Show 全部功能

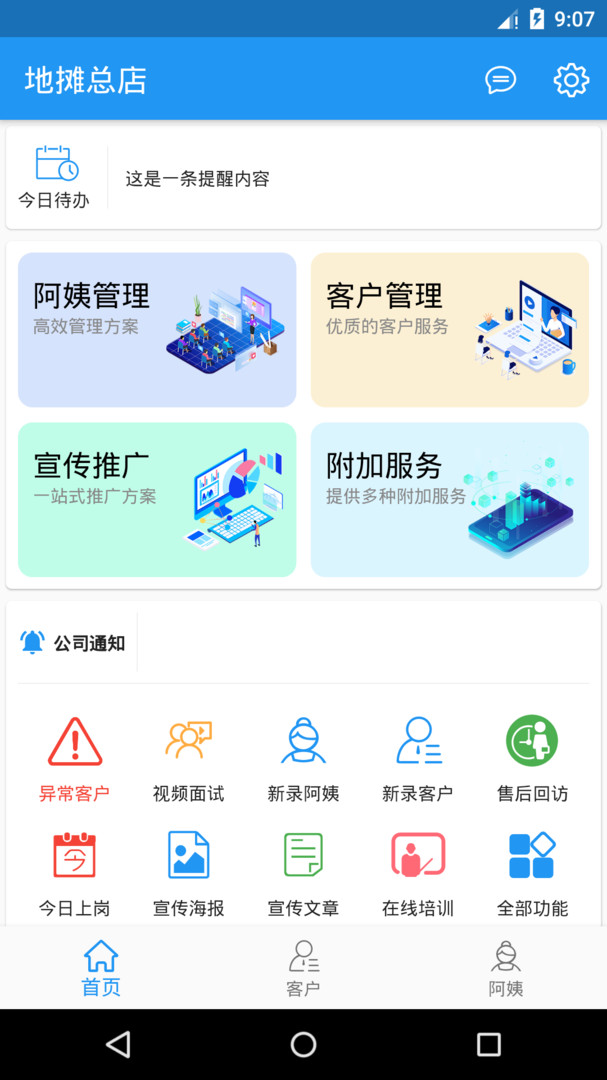[532, 873]
